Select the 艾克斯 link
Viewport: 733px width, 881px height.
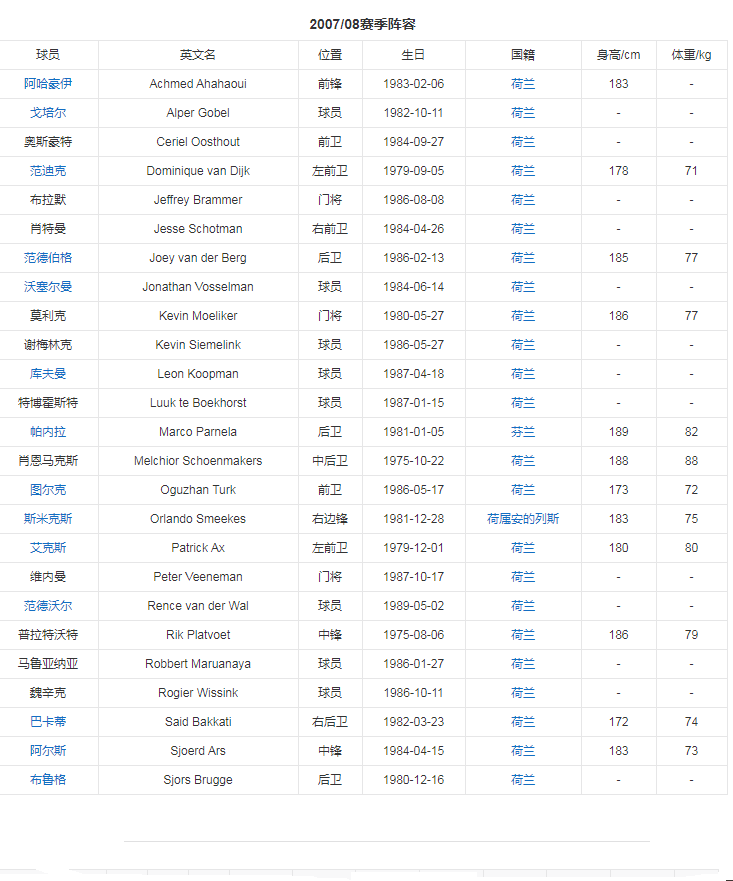pyautogui.click(x=48, y=548)
